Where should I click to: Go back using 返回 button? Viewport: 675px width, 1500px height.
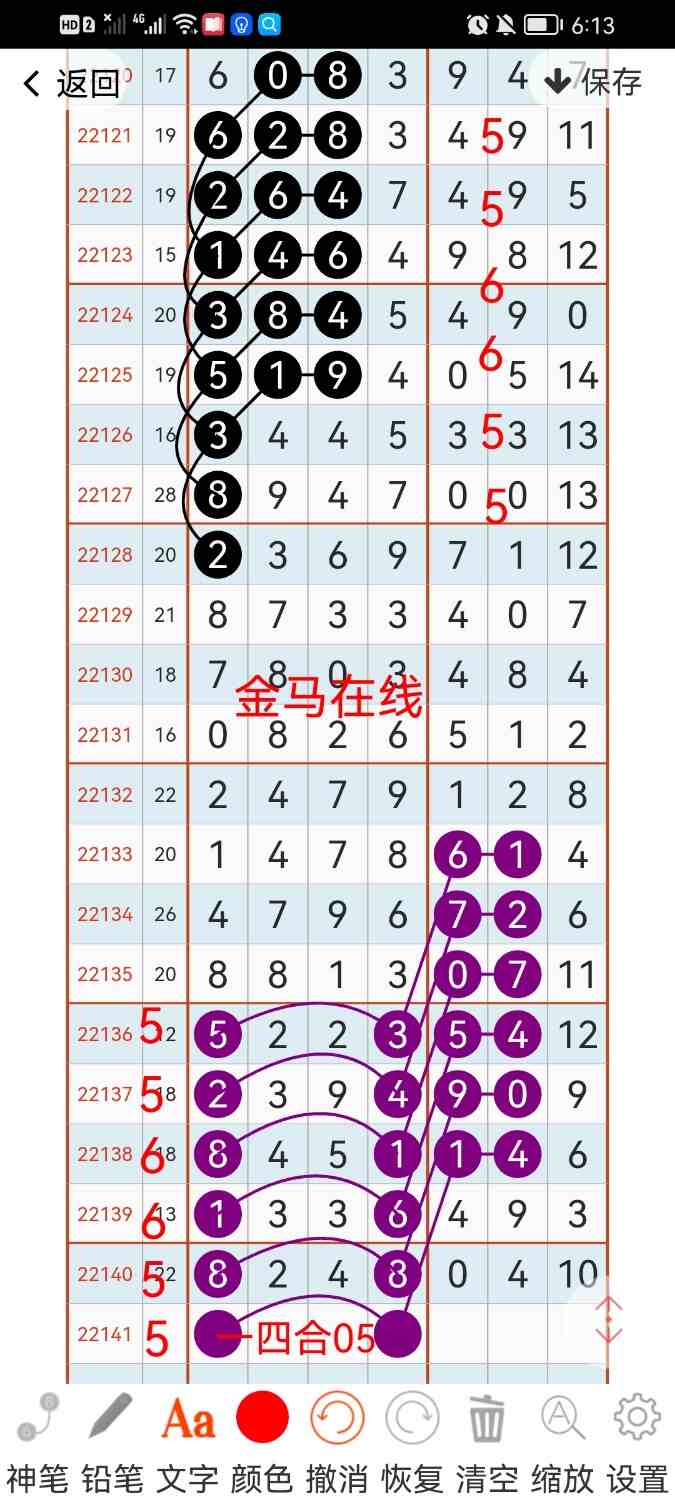coord(70,83)
